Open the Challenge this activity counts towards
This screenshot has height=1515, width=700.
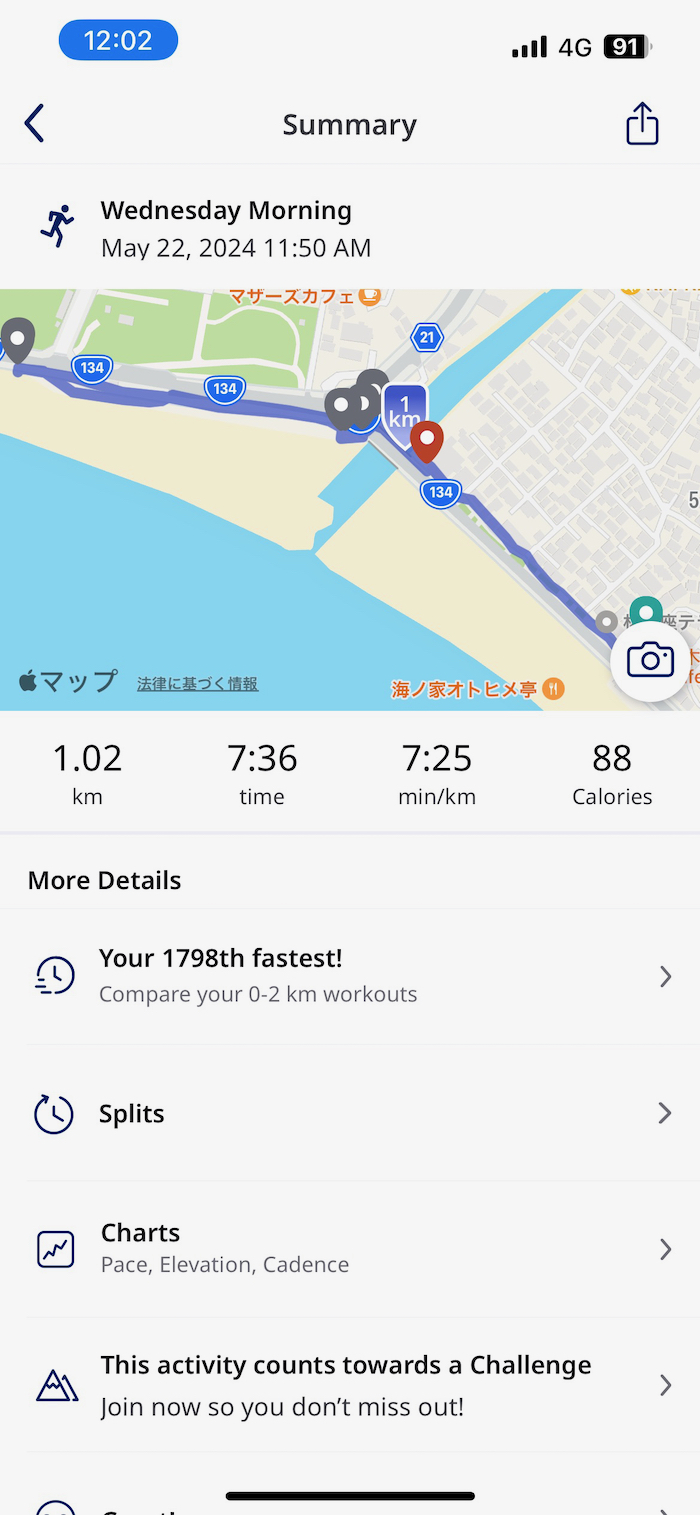coord(350,1385)
